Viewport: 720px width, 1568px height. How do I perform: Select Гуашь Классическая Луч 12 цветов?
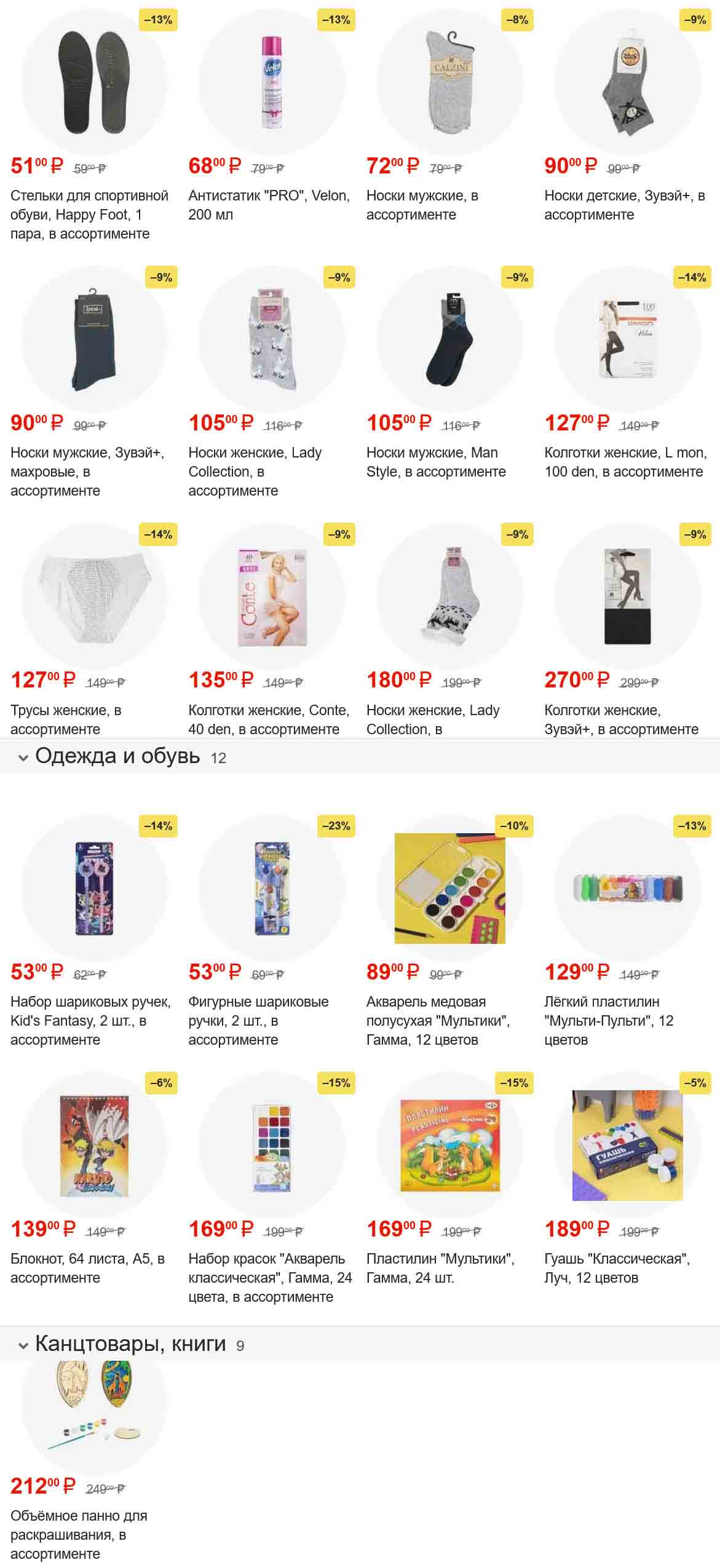[627, 1146]
